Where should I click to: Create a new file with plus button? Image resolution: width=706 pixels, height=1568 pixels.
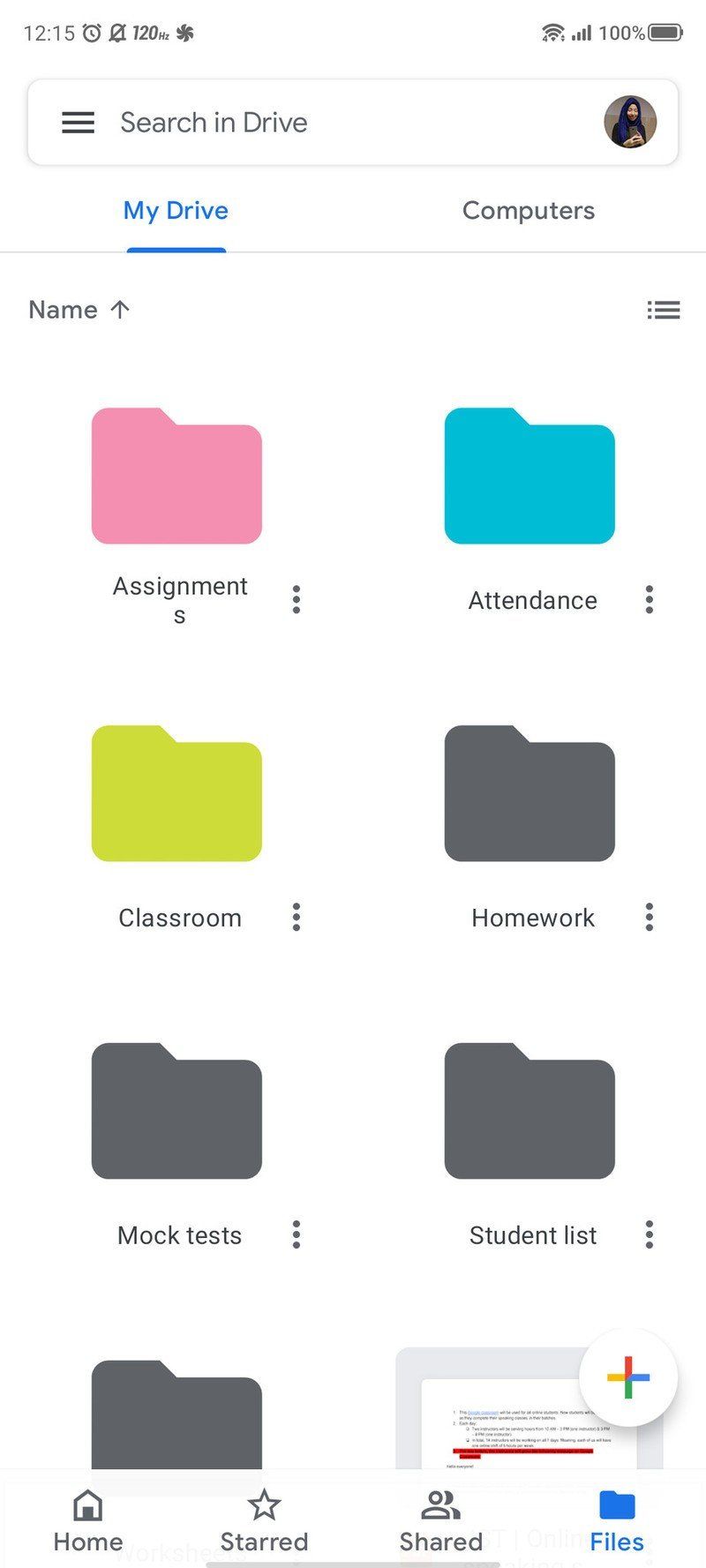pos(628,1377)
